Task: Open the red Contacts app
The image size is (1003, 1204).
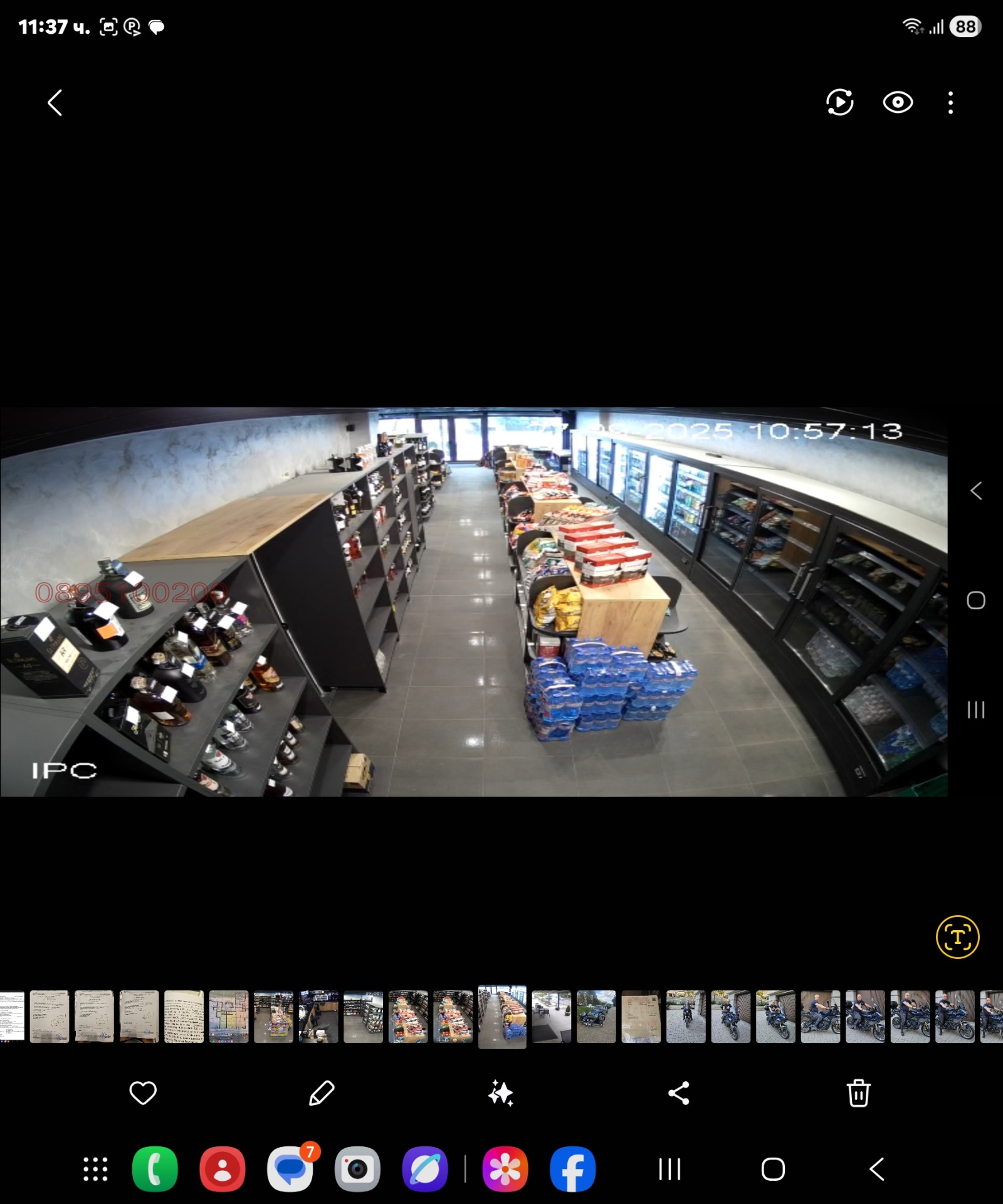Action: (x=222, y=1169)
